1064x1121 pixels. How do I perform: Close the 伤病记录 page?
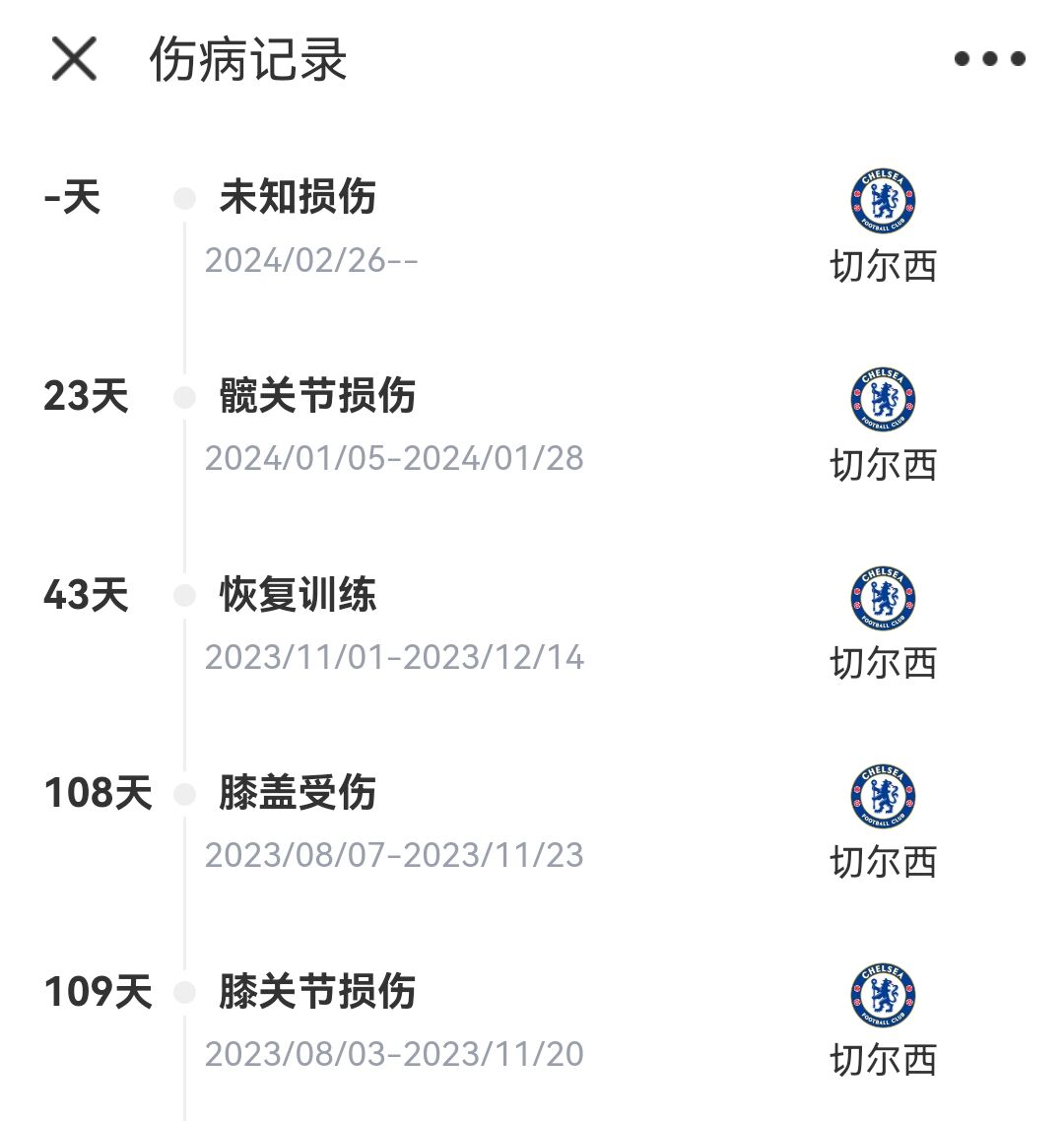74,59
